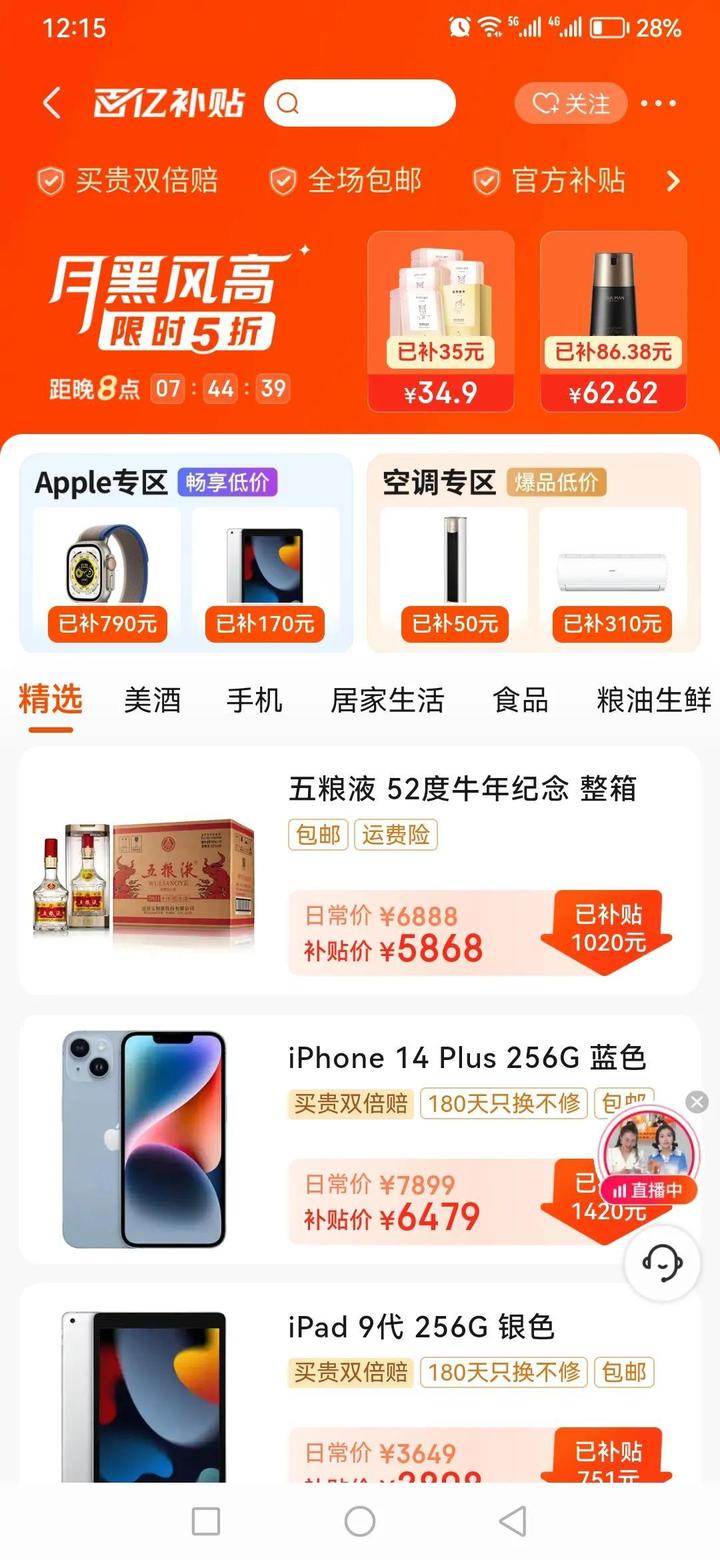This screenshot has height=1560, width=720.
Task: Expand guarantees via the arrow after 官方补贴
Action: click(x=673, y=181)
